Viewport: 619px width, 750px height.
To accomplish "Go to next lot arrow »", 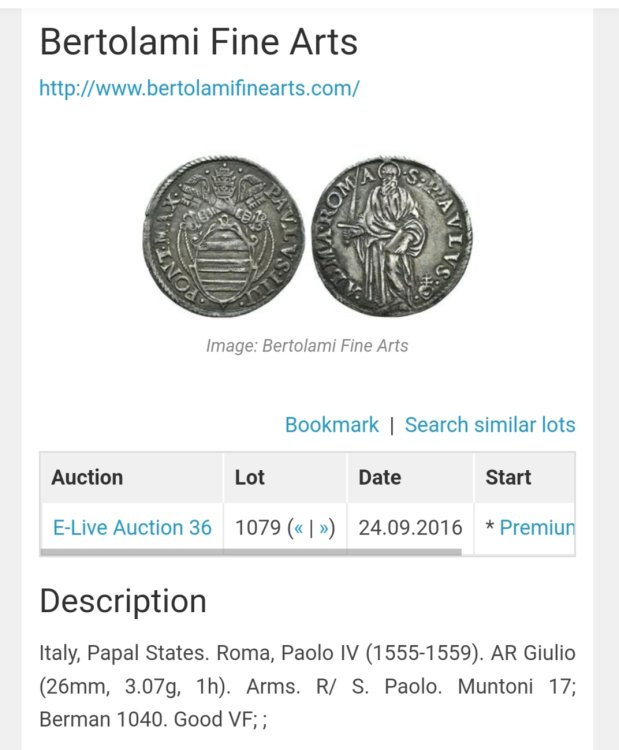I will [324, 527].
